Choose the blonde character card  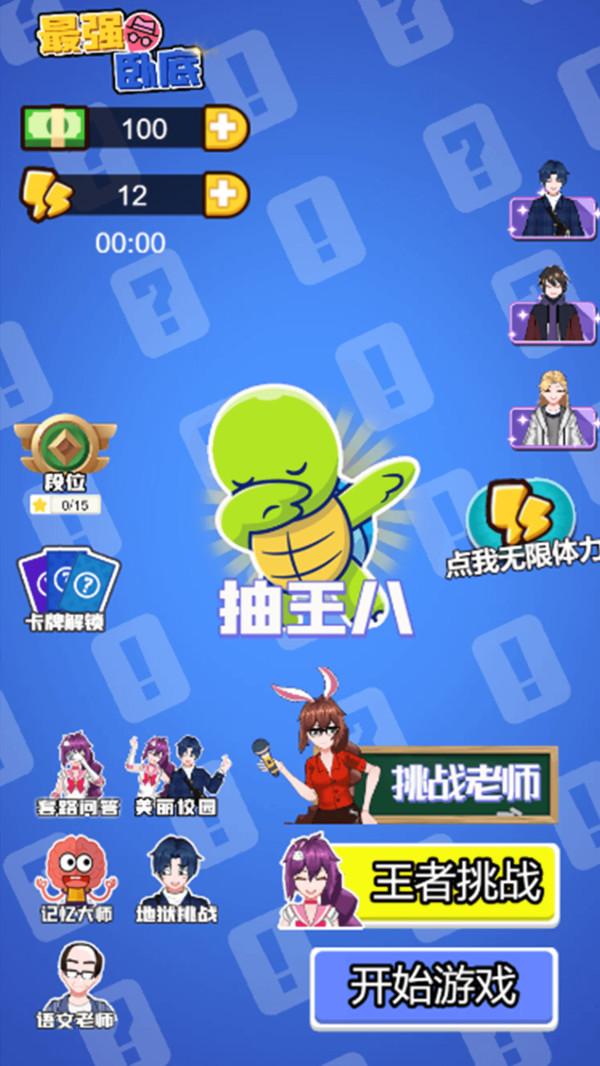click(x=554, y=409)
